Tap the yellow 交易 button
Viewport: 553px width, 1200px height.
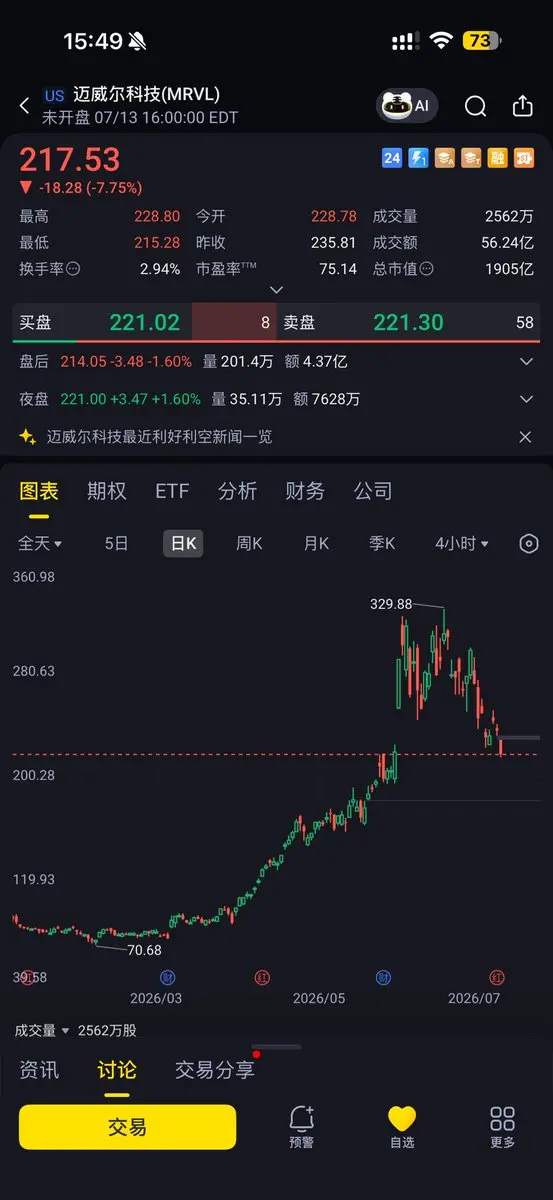(127, 1127)
